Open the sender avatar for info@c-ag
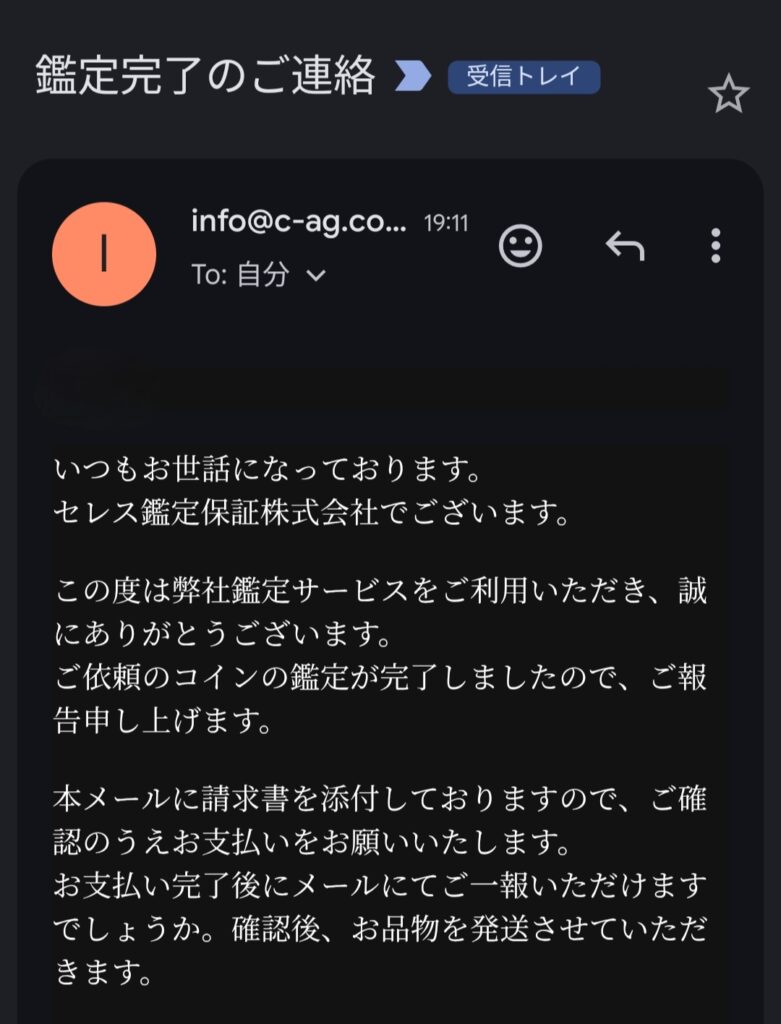 tap(104, 254)
